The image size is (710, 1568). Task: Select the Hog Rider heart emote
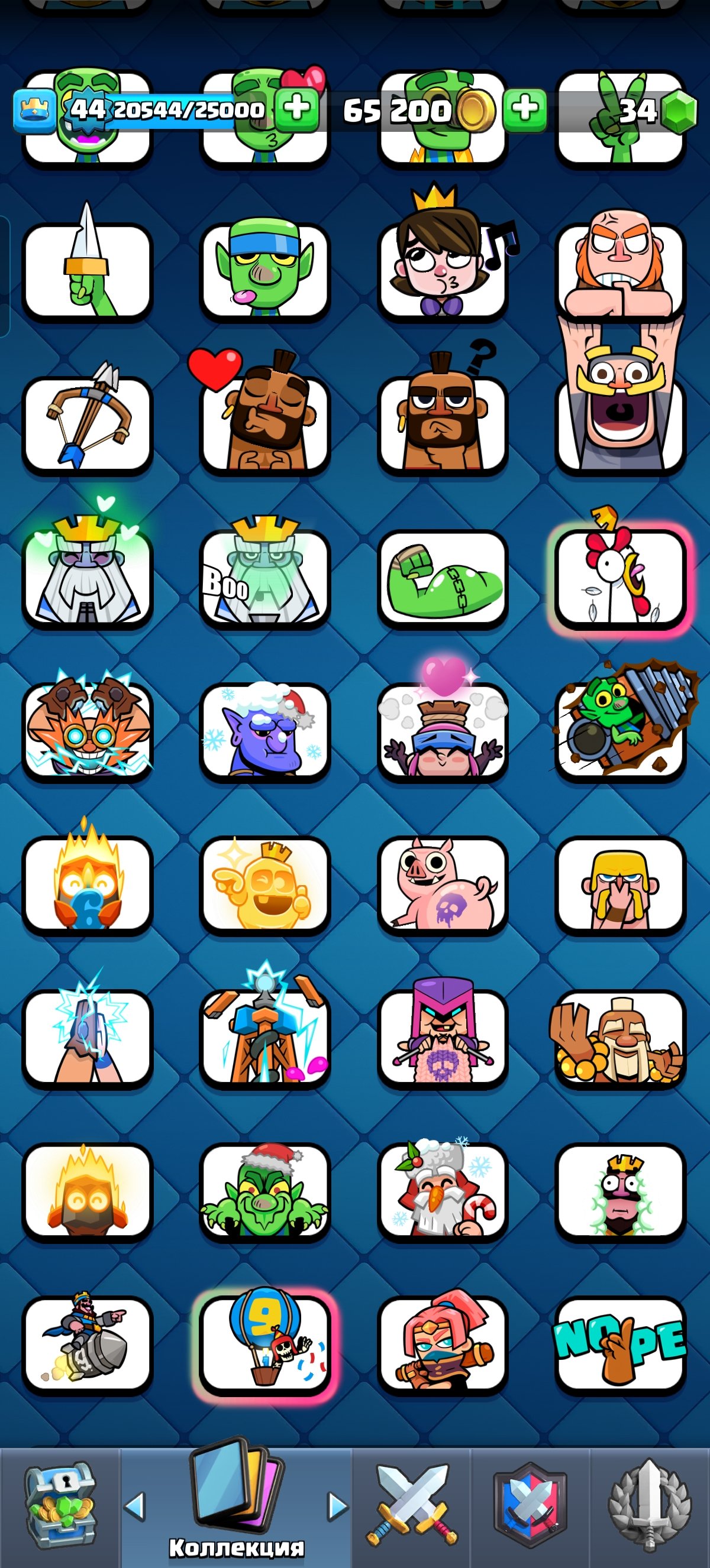point(265,423)
